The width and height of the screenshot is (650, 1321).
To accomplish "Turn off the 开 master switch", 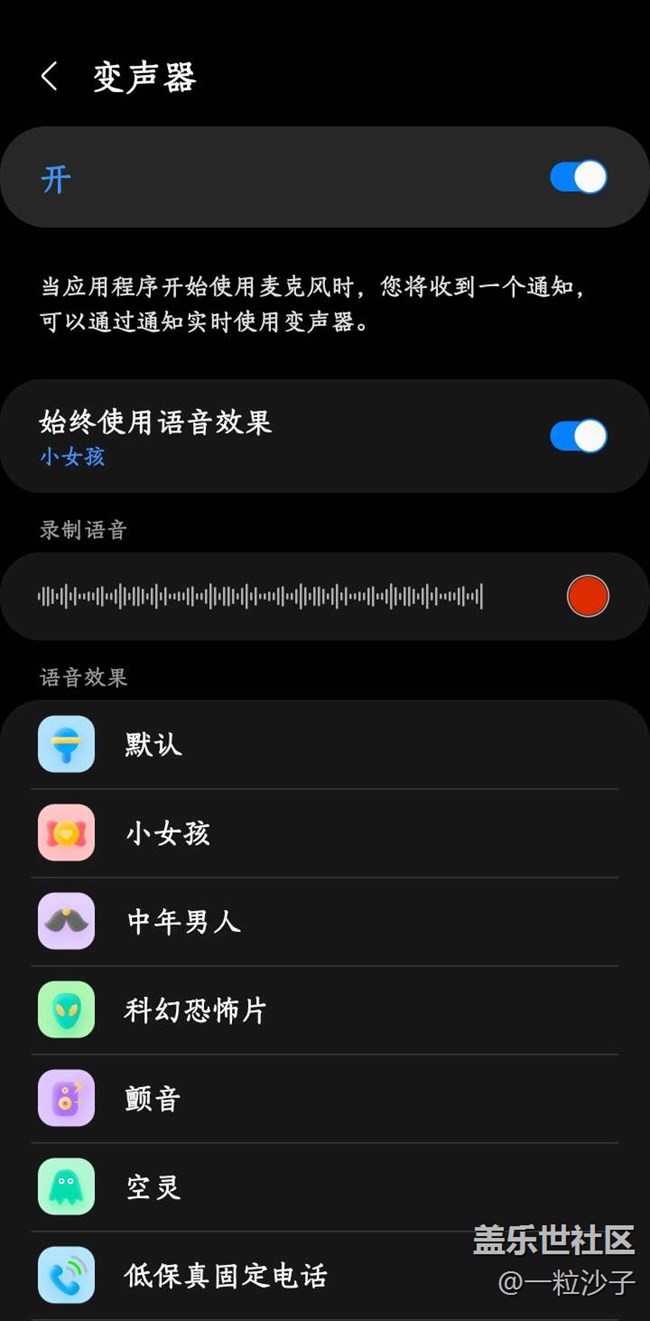I will (x=578, y=178).
